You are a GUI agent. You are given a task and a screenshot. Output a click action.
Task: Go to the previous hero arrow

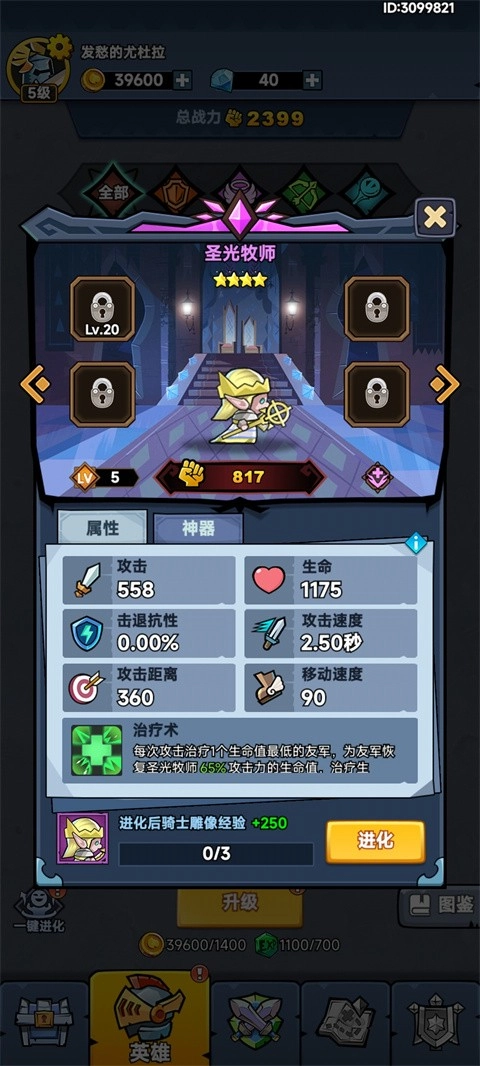[x=35, y=384]
